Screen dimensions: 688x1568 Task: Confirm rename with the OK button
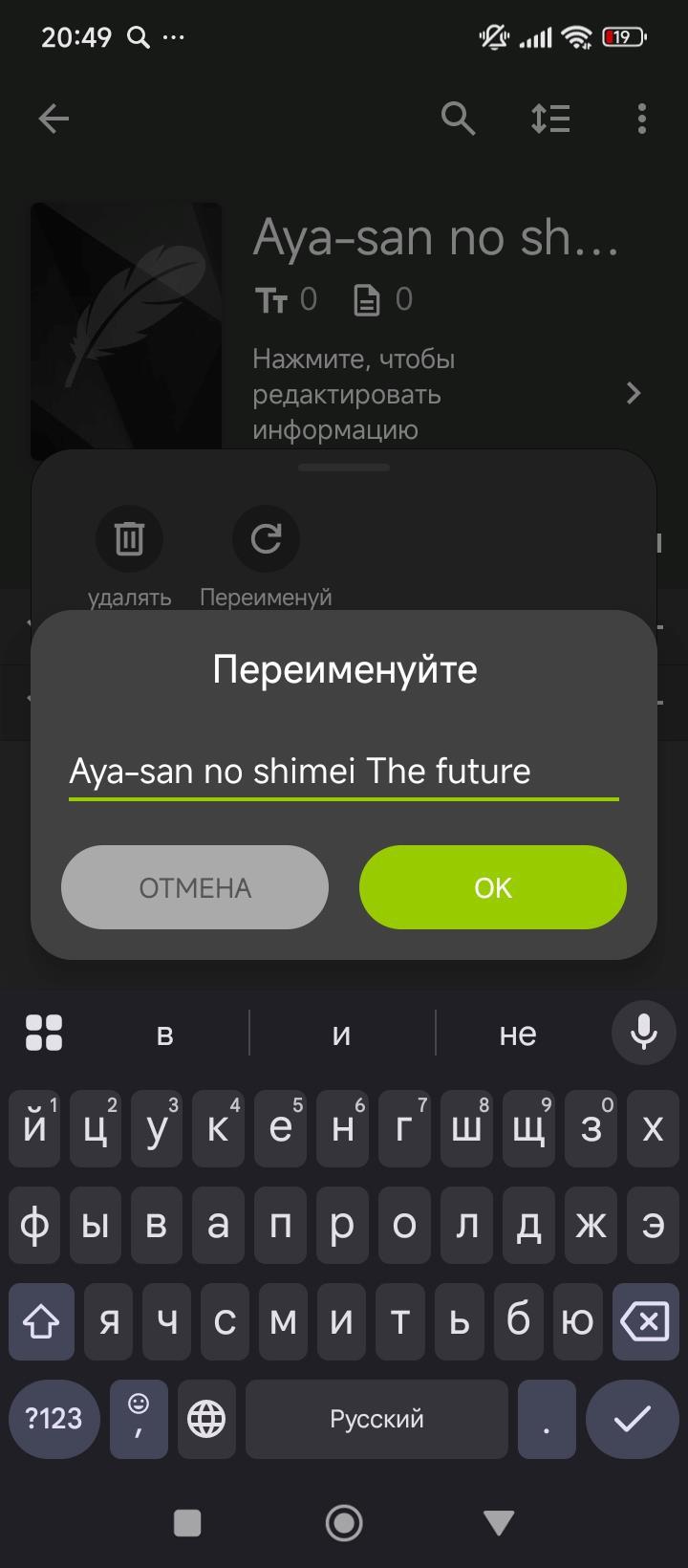click(x=492, y=887)
